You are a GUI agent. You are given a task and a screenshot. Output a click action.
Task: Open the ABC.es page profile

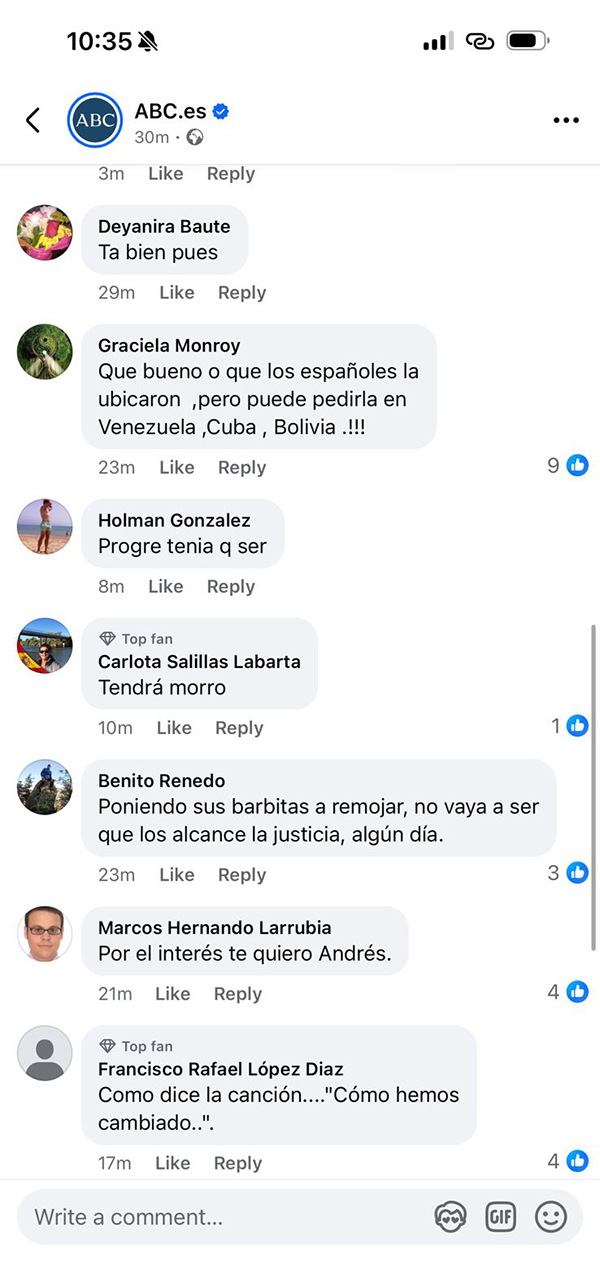point(170,111)
